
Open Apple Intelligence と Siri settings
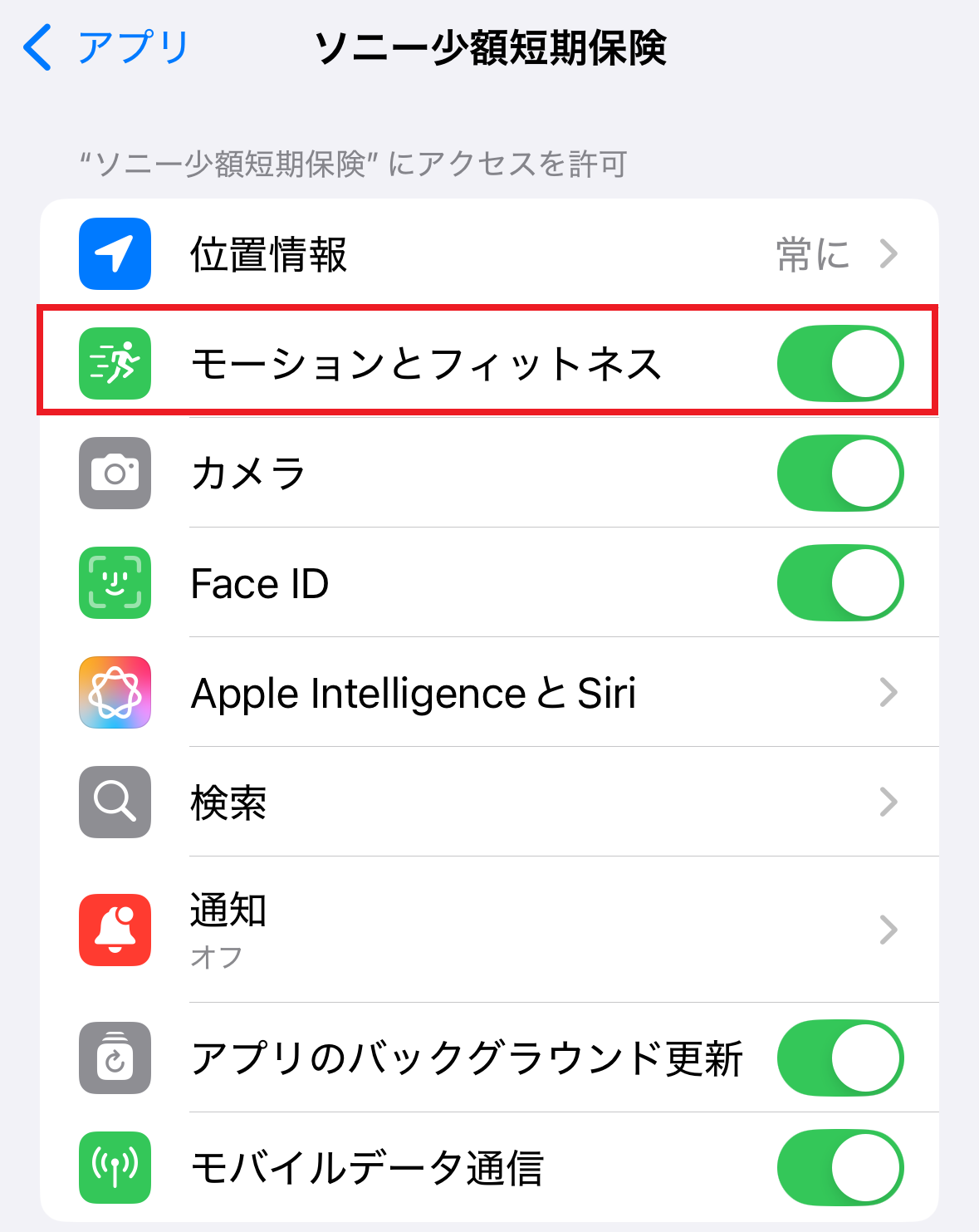tap(488, 693)
